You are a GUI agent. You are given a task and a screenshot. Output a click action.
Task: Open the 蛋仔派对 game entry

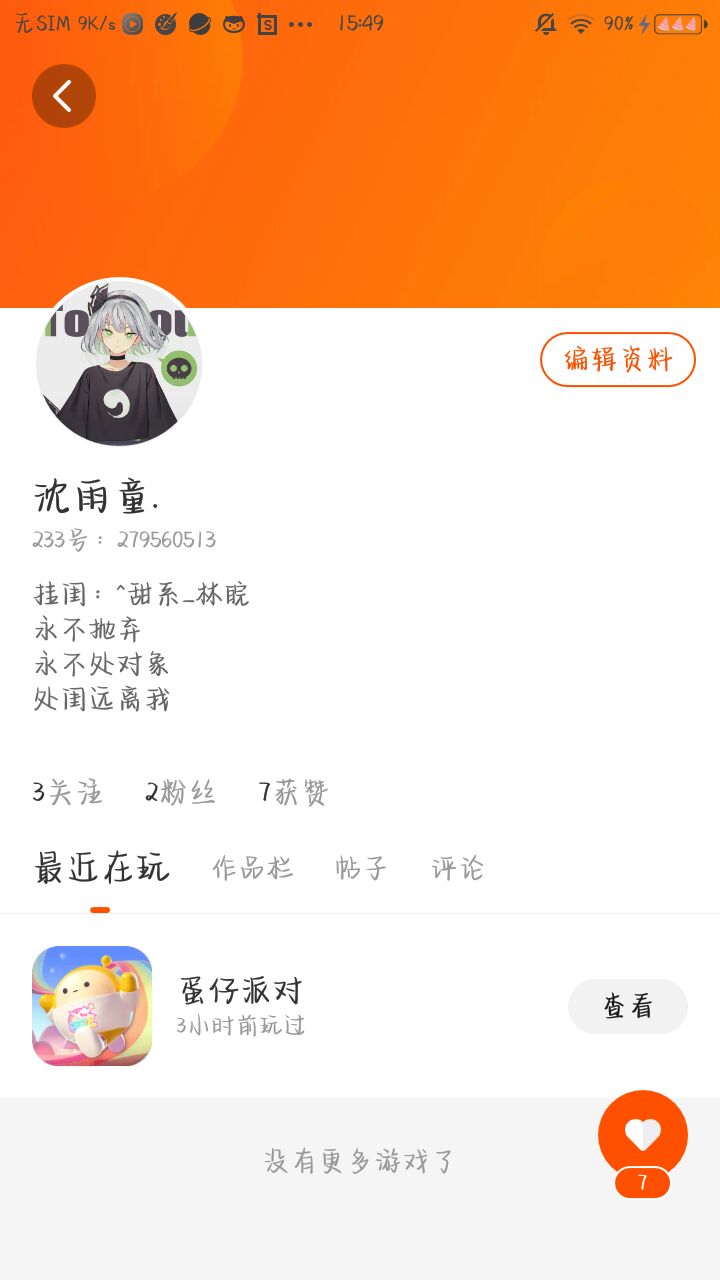(x=360, y=1006)
